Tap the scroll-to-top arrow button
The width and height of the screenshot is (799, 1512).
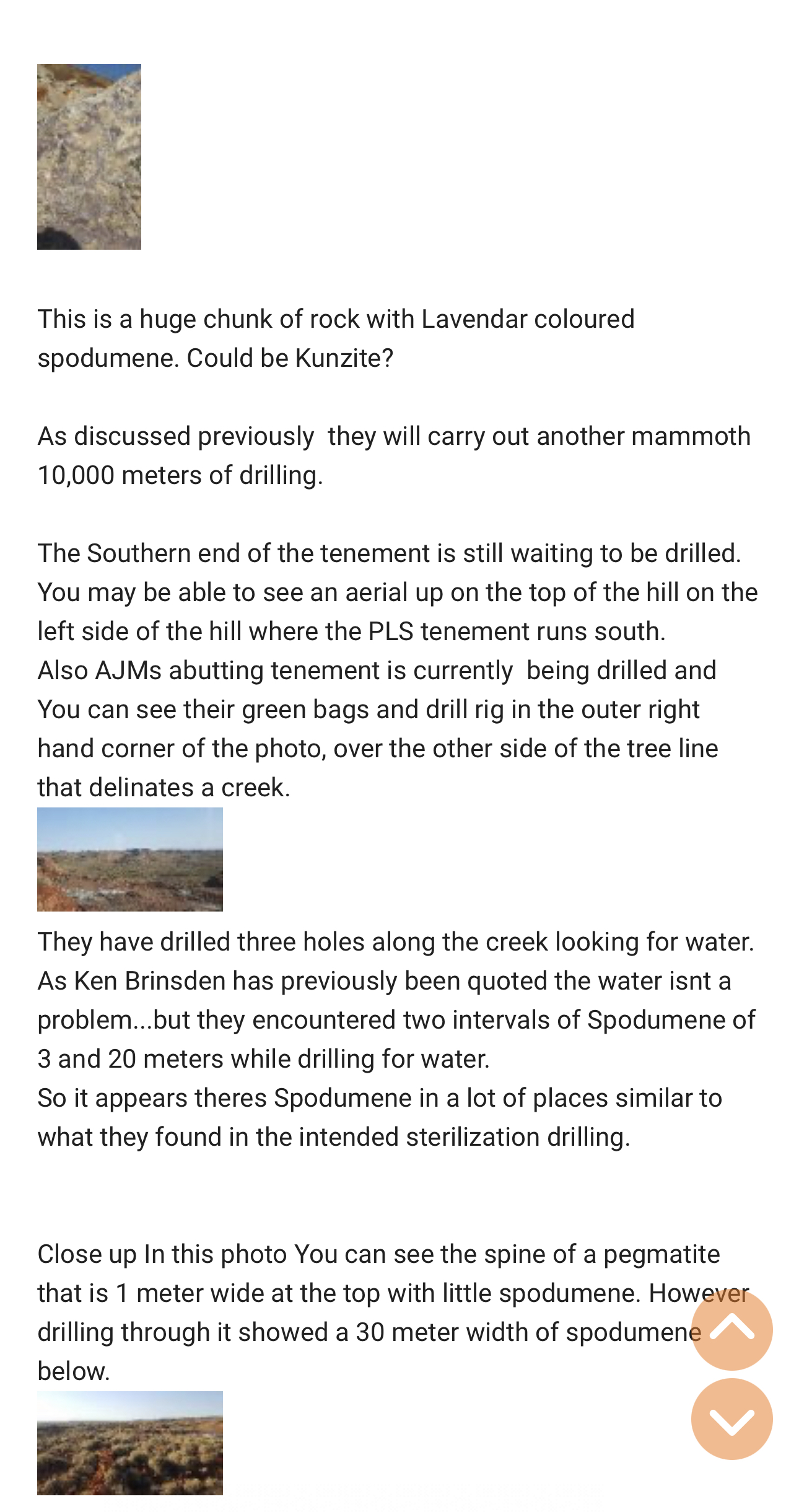point(731,1329)
